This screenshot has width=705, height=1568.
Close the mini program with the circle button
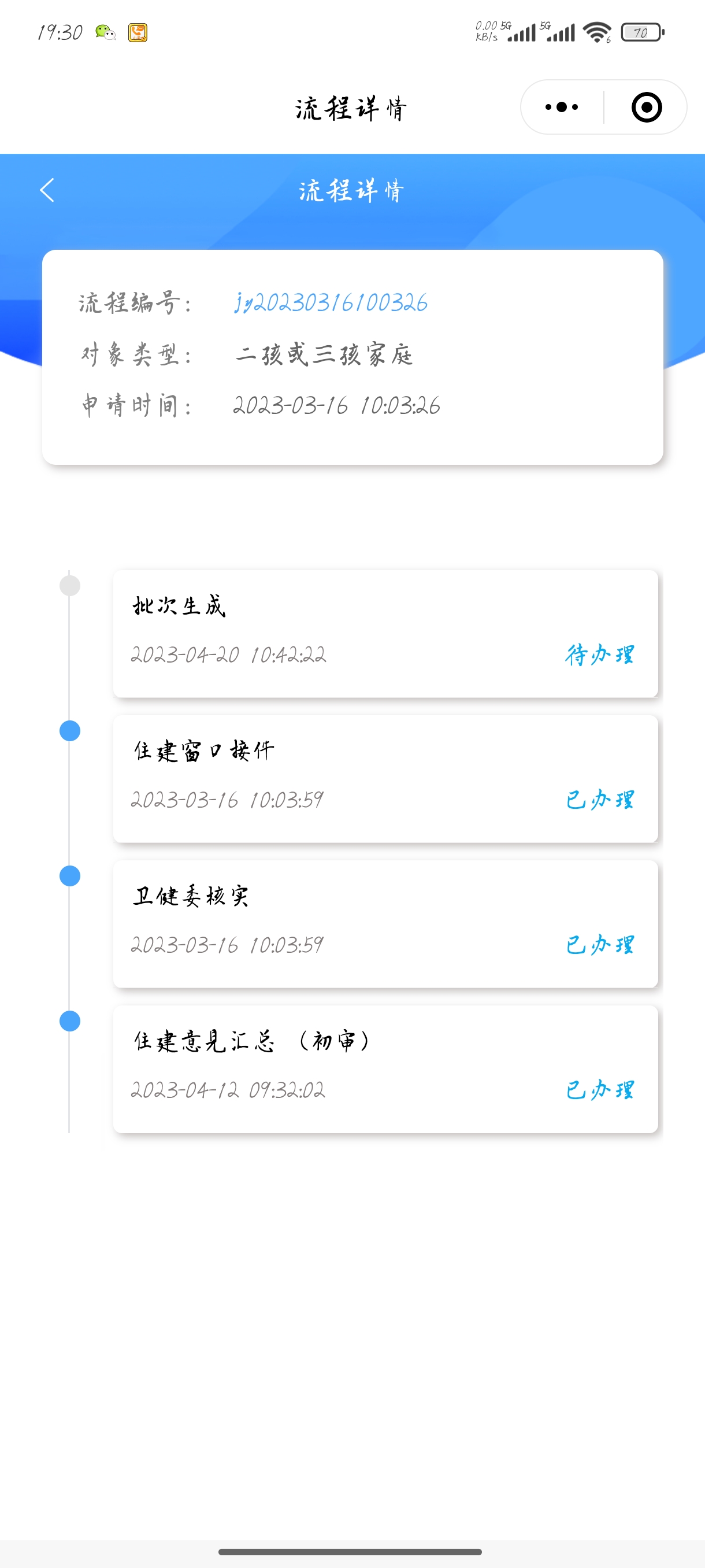pos(646,107)
